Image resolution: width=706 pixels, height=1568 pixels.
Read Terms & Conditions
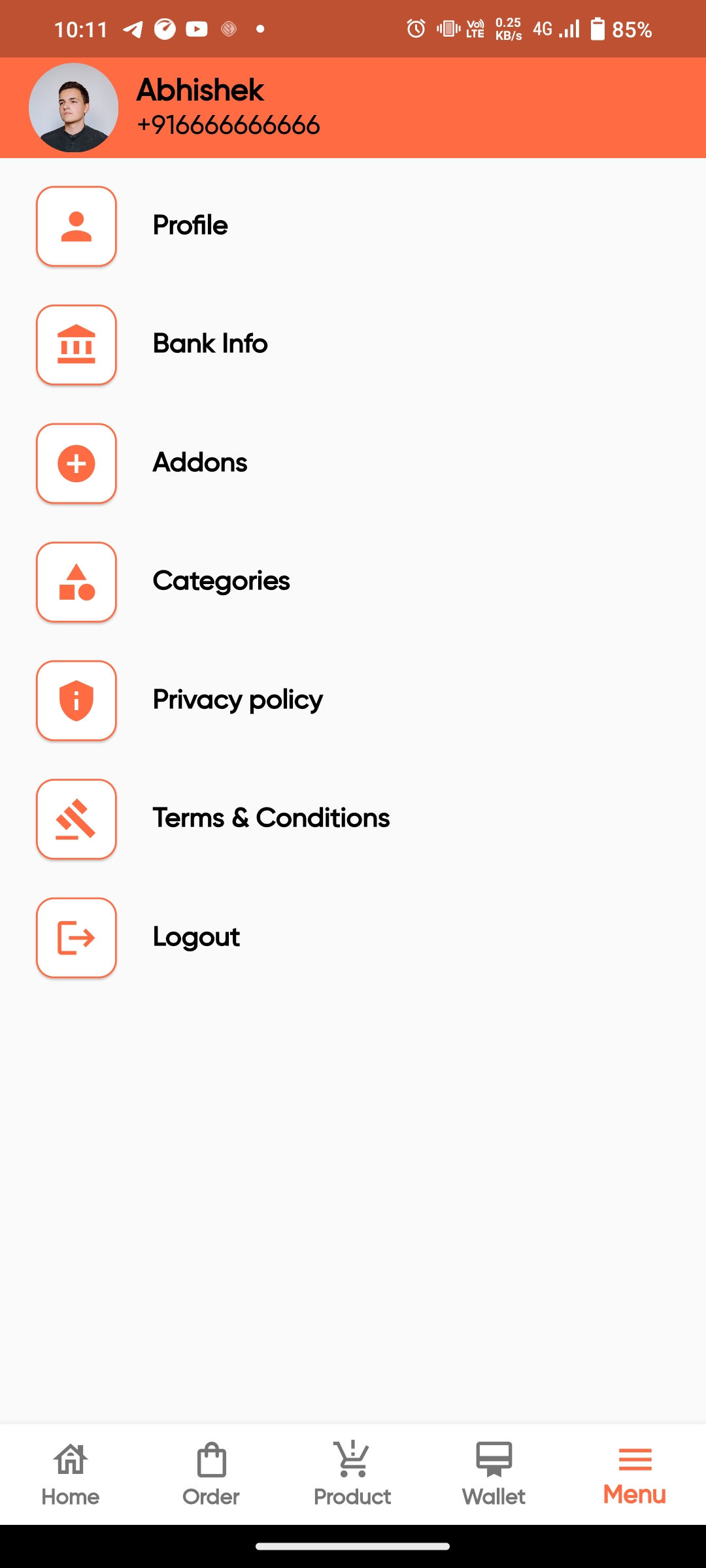click(x=271, y=819)
